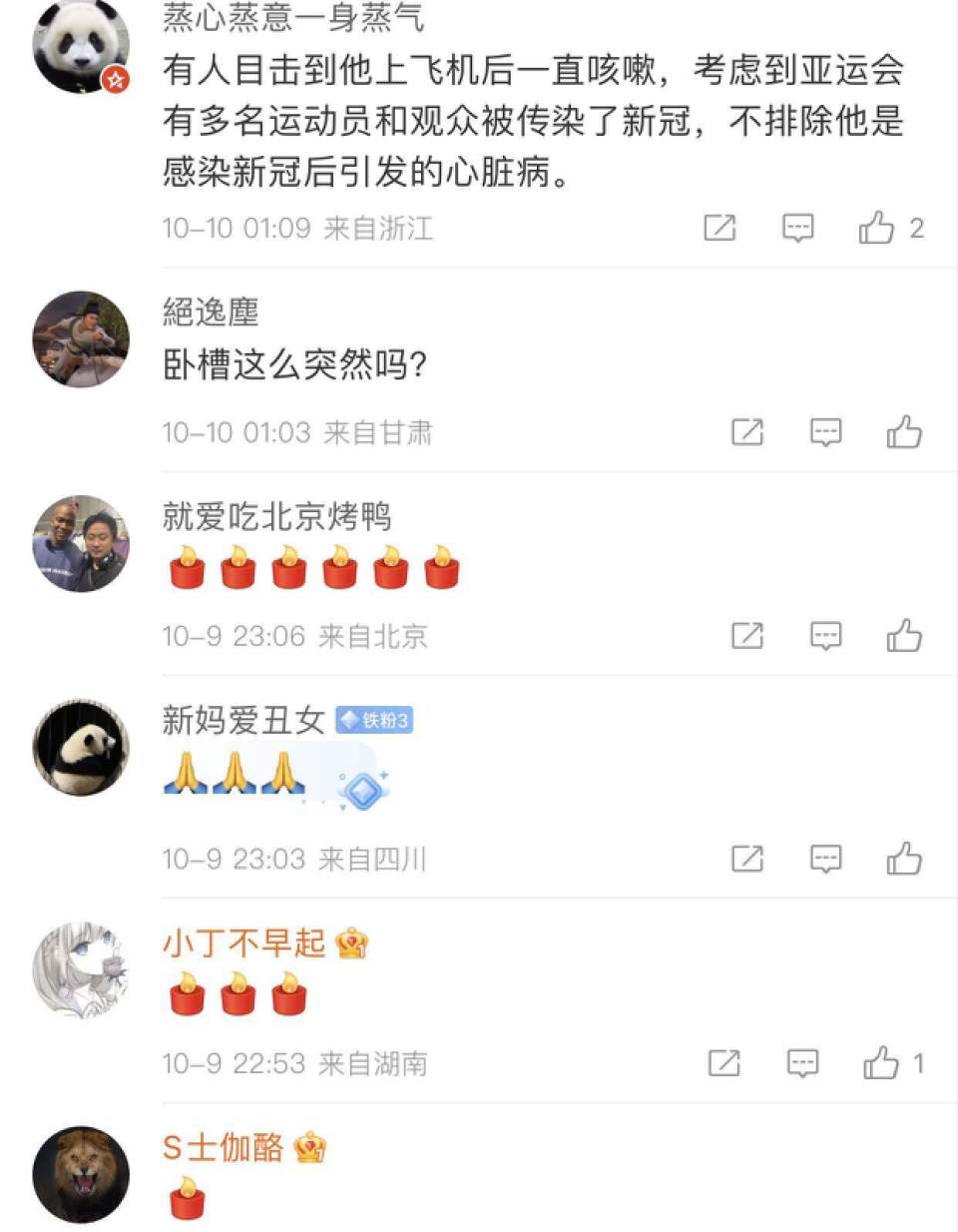
Task: Like 就爱吃北京烤鸭's candle comment
Action: pos(904,636)
